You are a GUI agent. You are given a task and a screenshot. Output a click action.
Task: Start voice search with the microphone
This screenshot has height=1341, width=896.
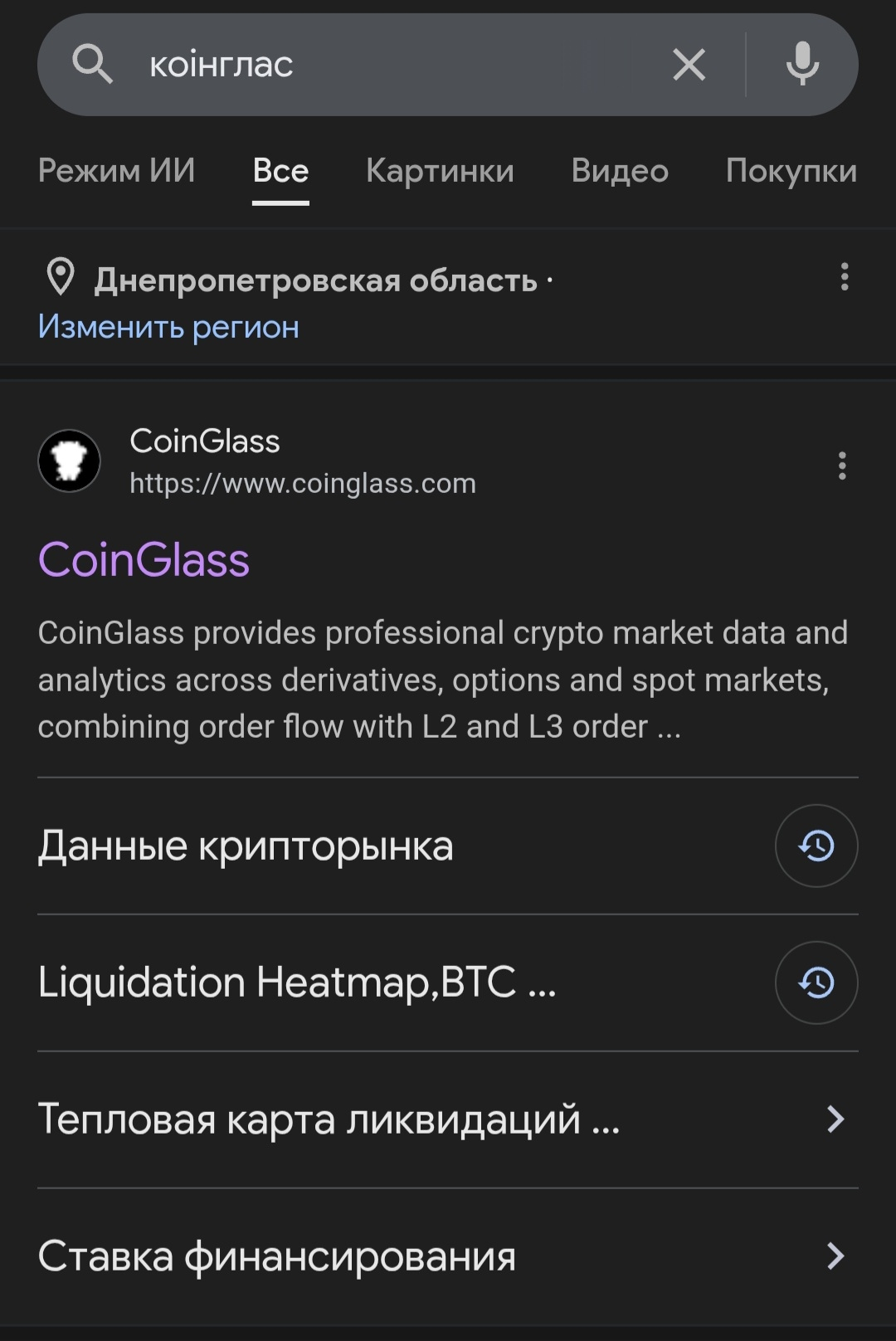[x=802, y=65]
